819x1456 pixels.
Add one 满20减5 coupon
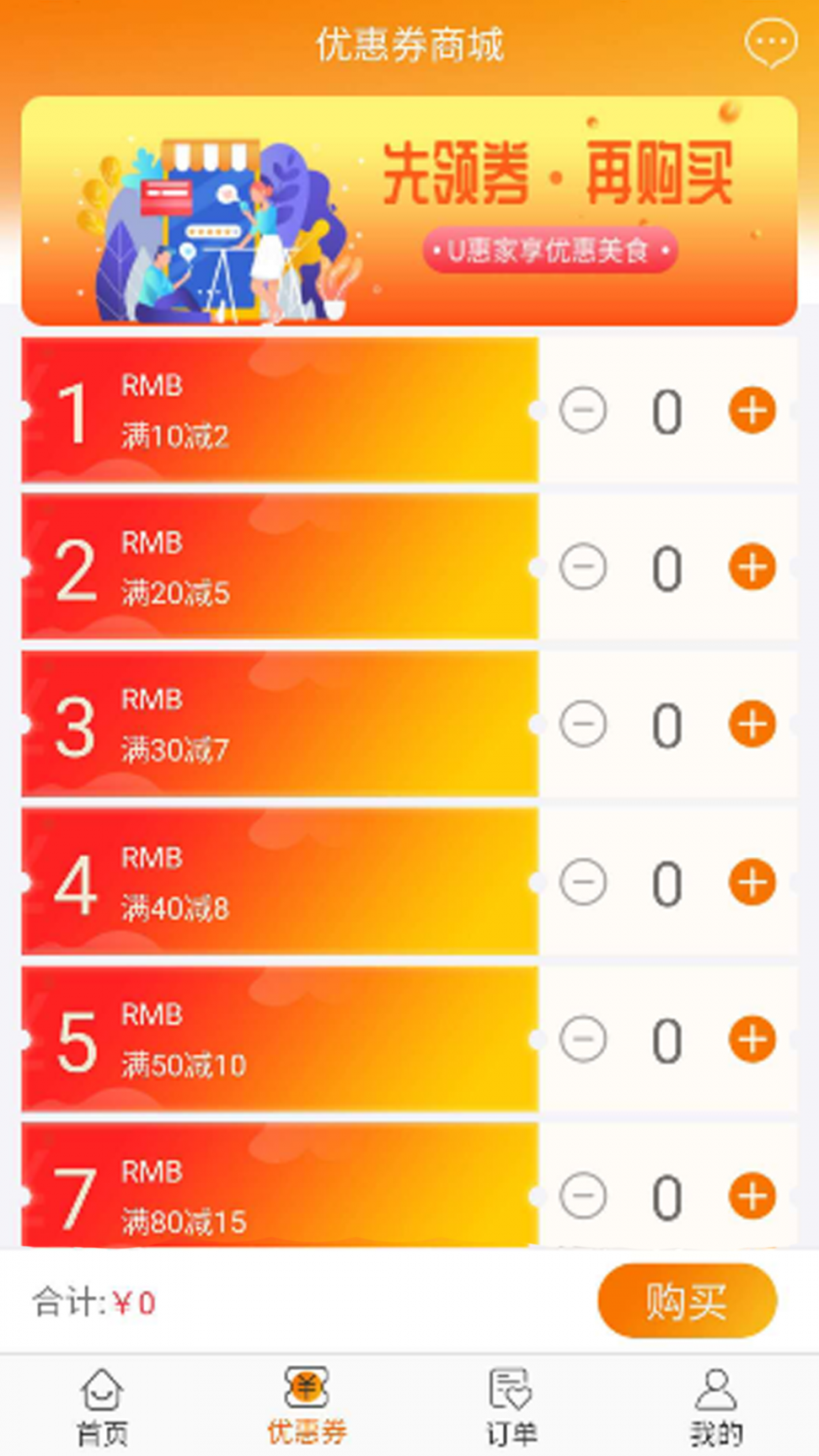752,566
